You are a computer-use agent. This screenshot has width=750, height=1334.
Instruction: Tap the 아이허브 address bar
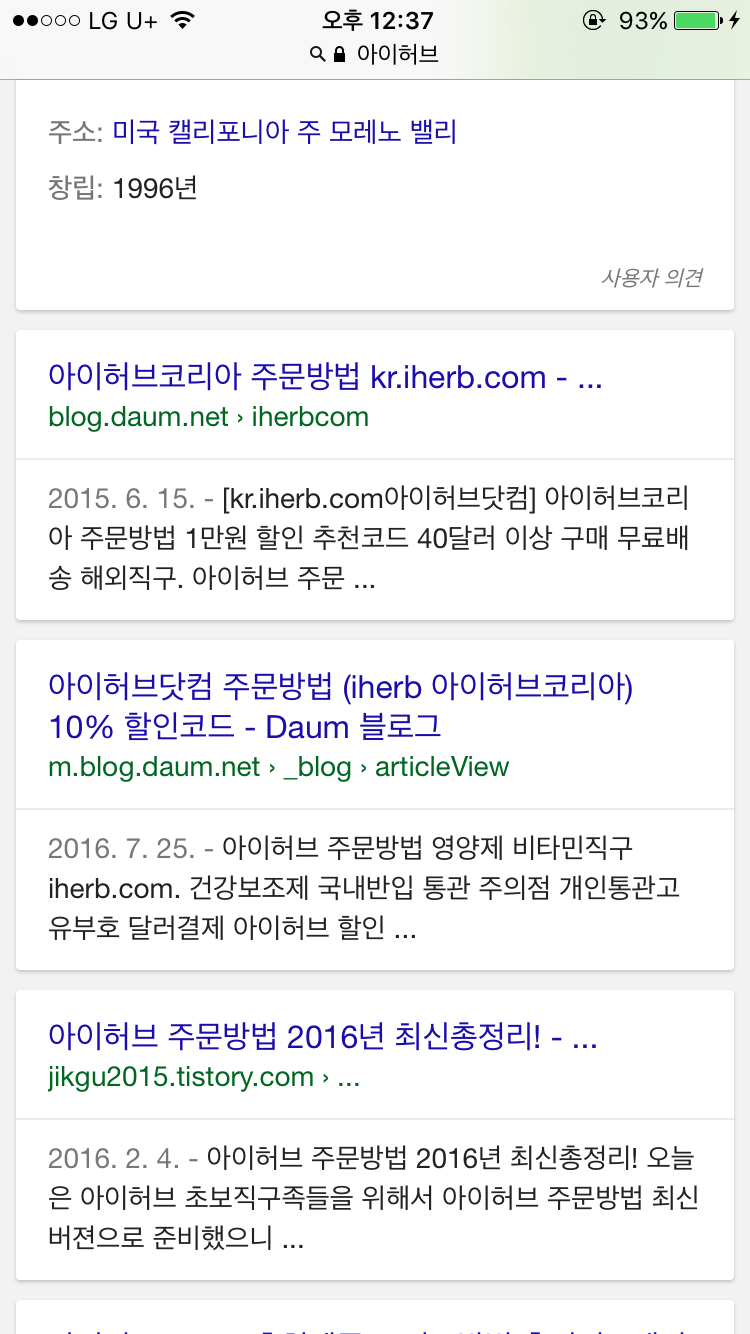[375, 53]
